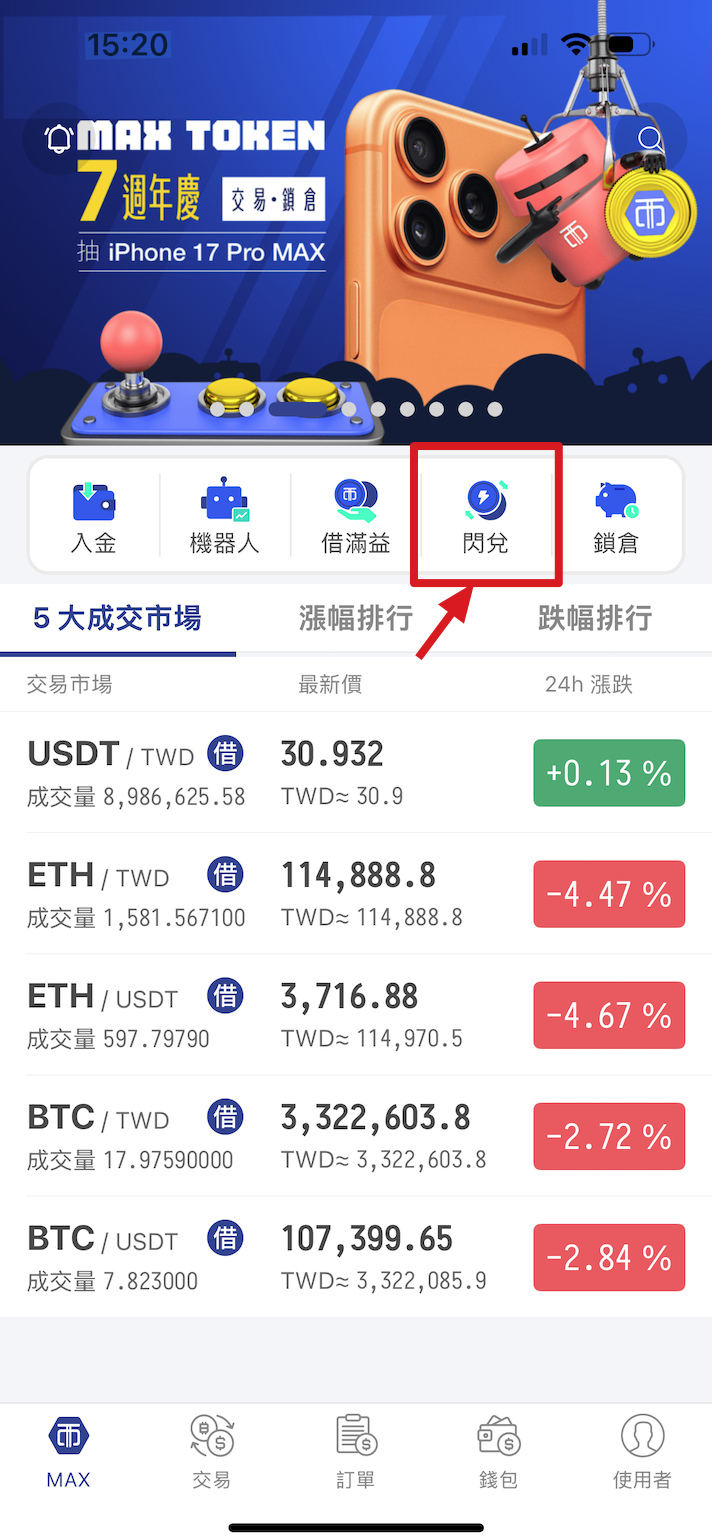Screen dimensions: 712x1538
Task: Tap the 入金 deposit shortcut
Action: [x=94, y=515]
